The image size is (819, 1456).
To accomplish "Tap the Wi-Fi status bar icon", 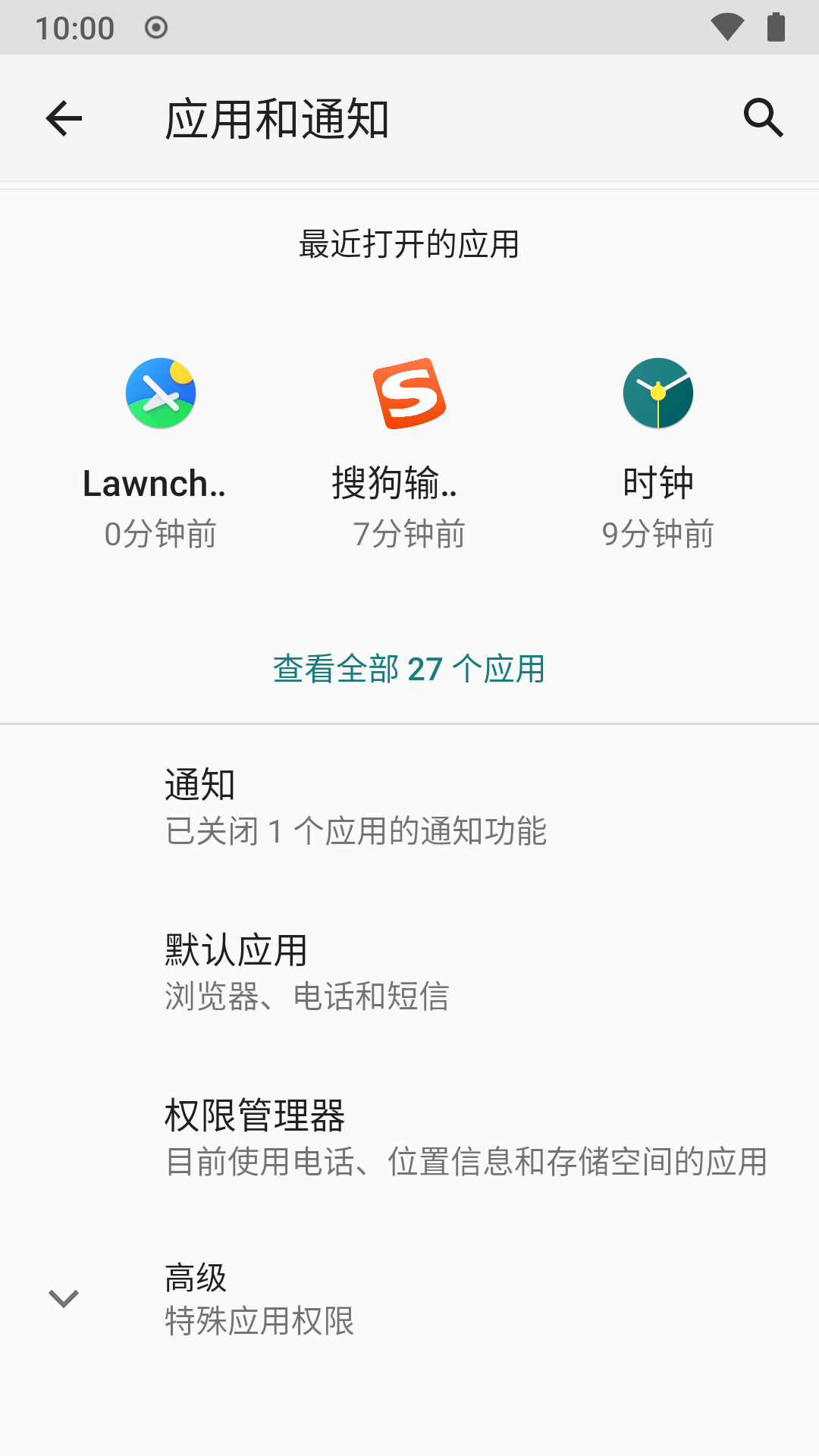I will [x=729, y=27].
